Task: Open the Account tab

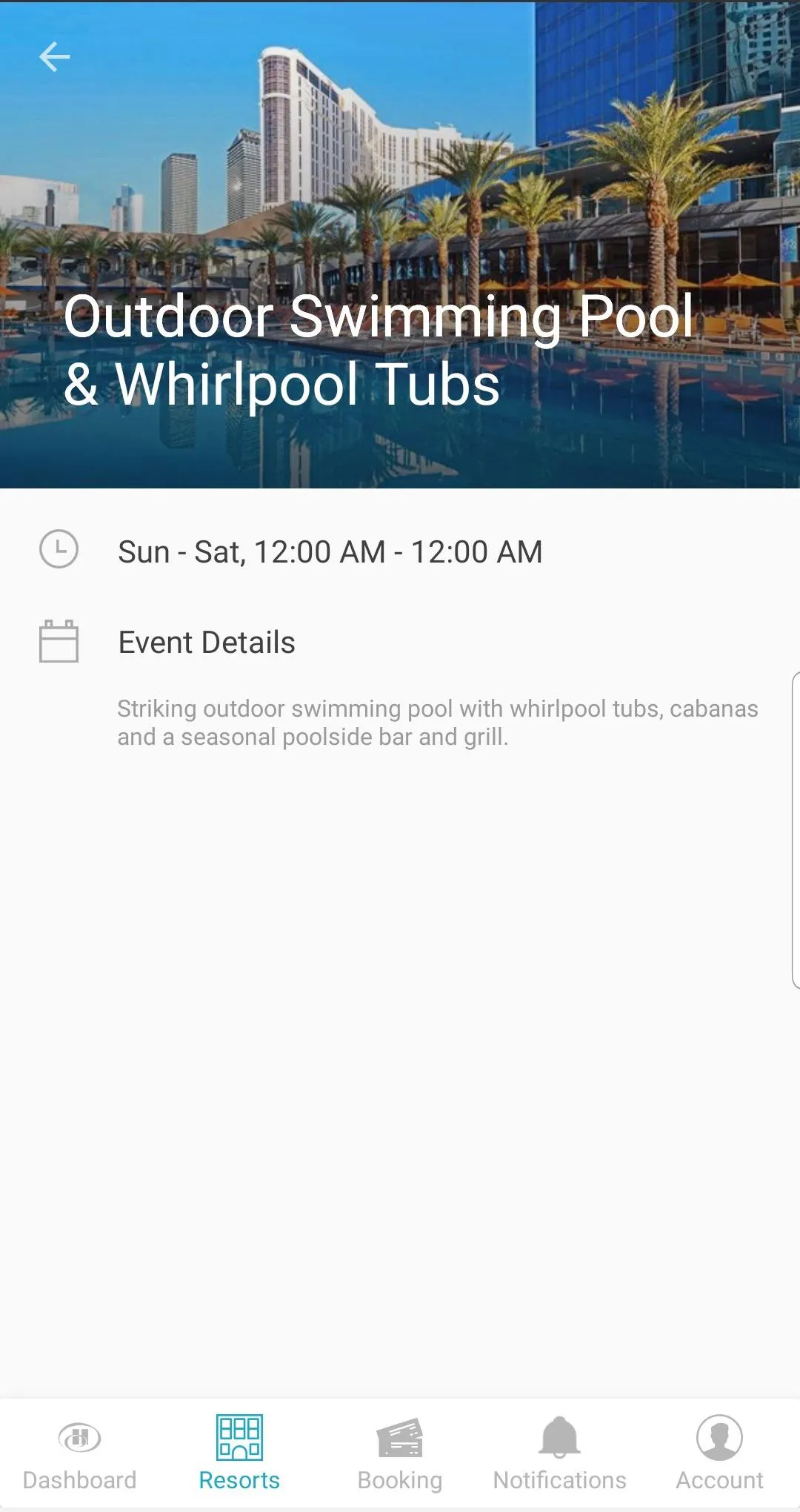Action: click(x=720, y=1453)
